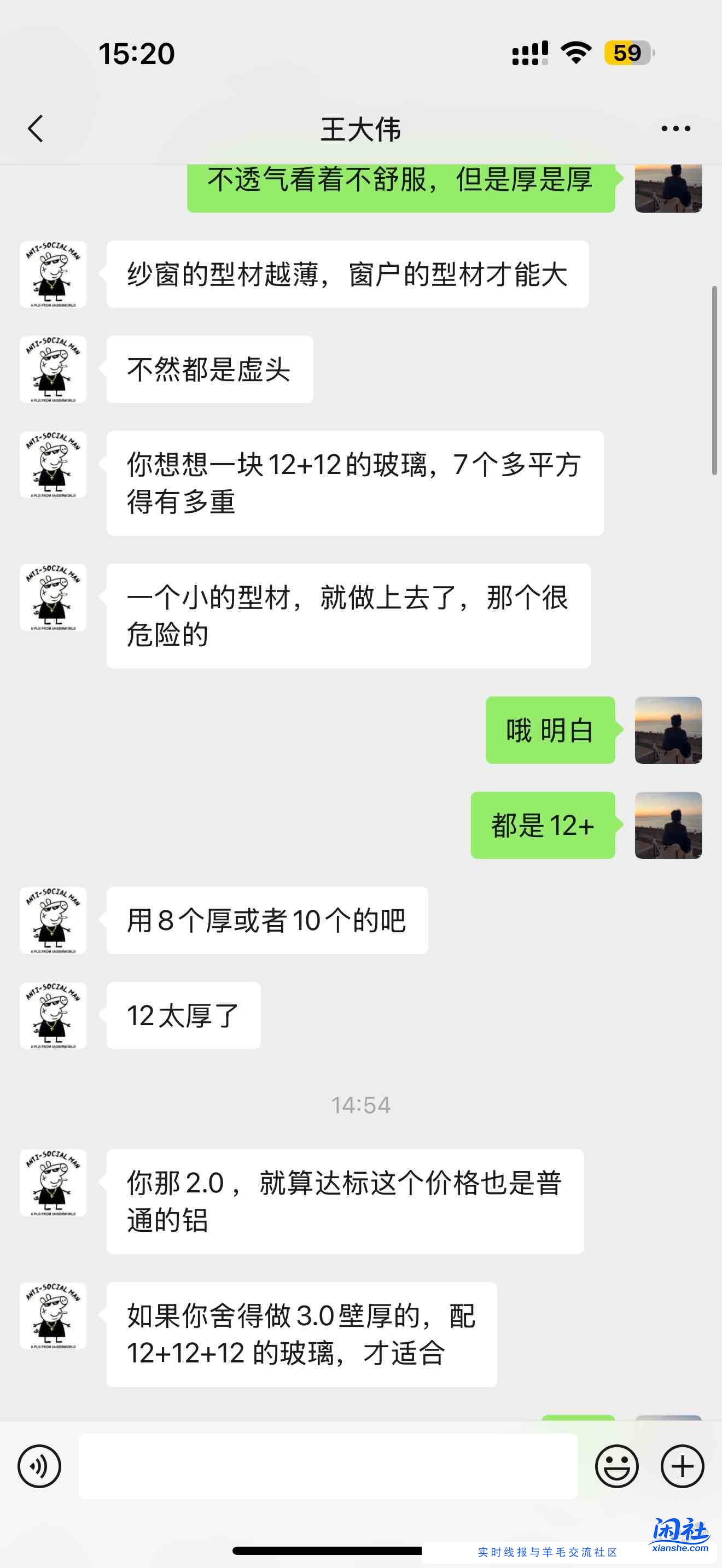Tap the bubble 用8个厚或者10个的吧
This screenshot has height=1568, width=722.
[266, 921]
